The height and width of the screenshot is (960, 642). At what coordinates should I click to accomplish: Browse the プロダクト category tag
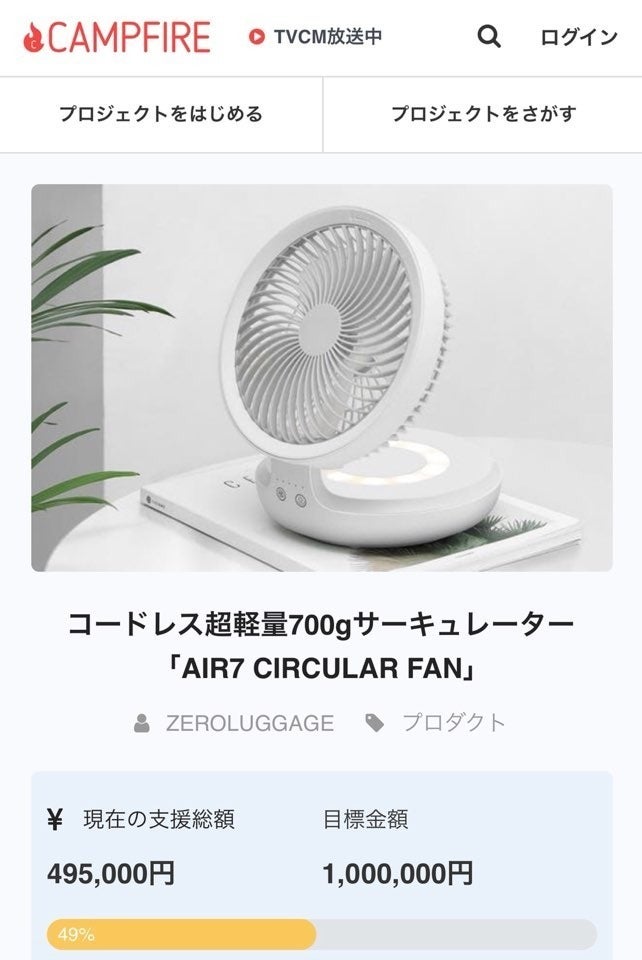453,723
